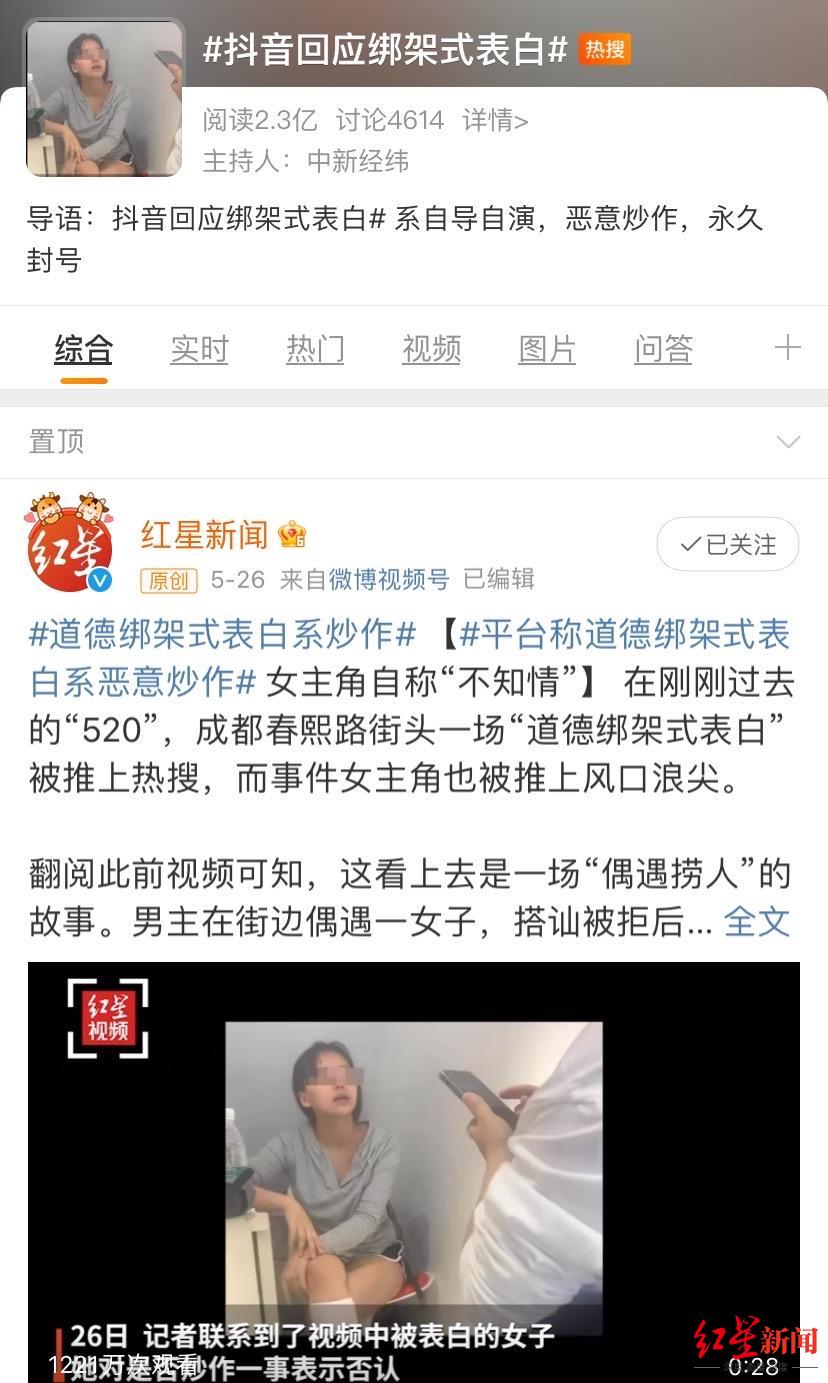Viewport: 828px width, 1383px height.
Task: Play the 红星视频 video
Action: (x=413, y=1170)
